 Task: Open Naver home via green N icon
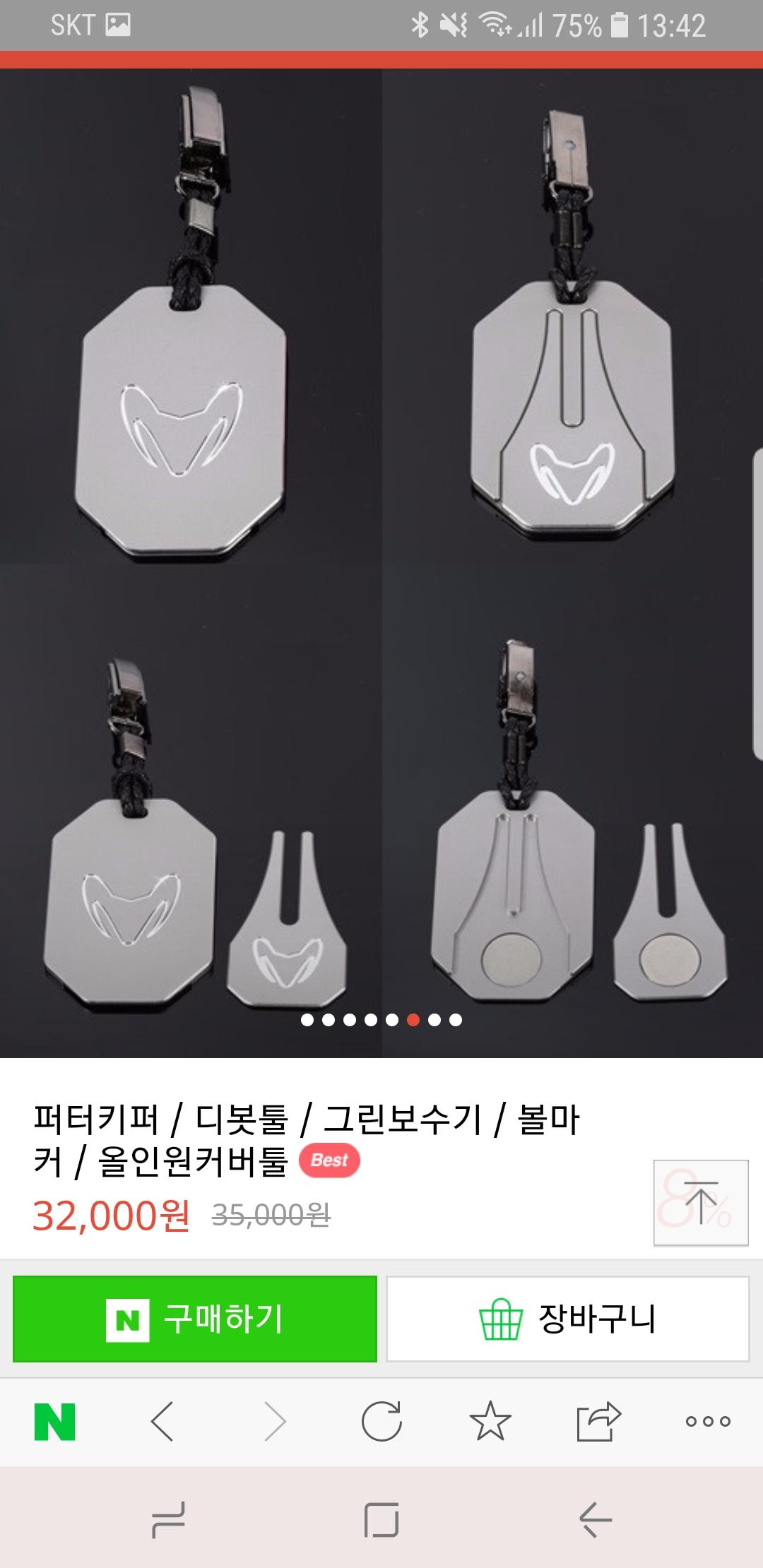(55, 1422)
